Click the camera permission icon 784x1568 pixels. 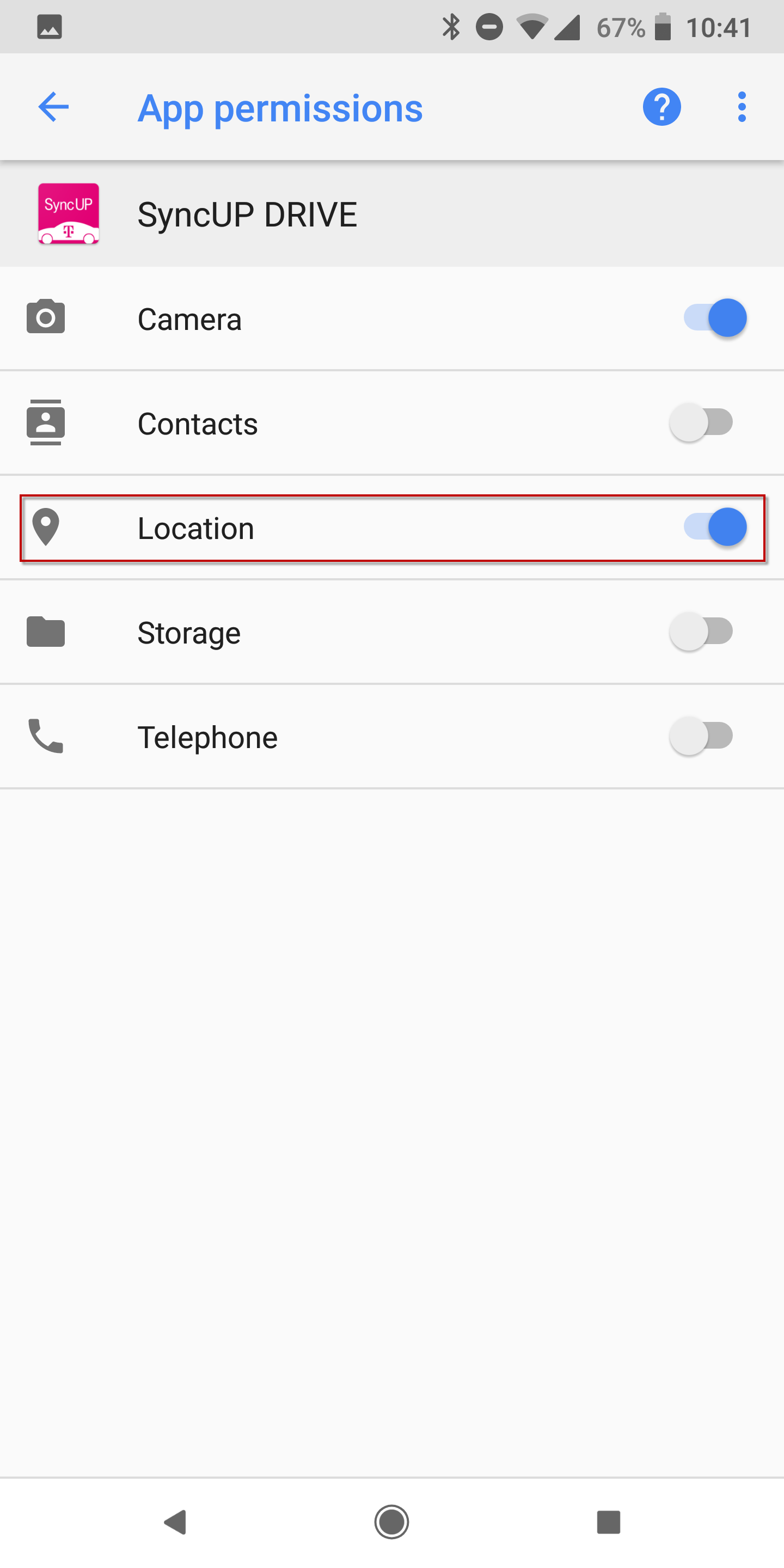(46, 317)
